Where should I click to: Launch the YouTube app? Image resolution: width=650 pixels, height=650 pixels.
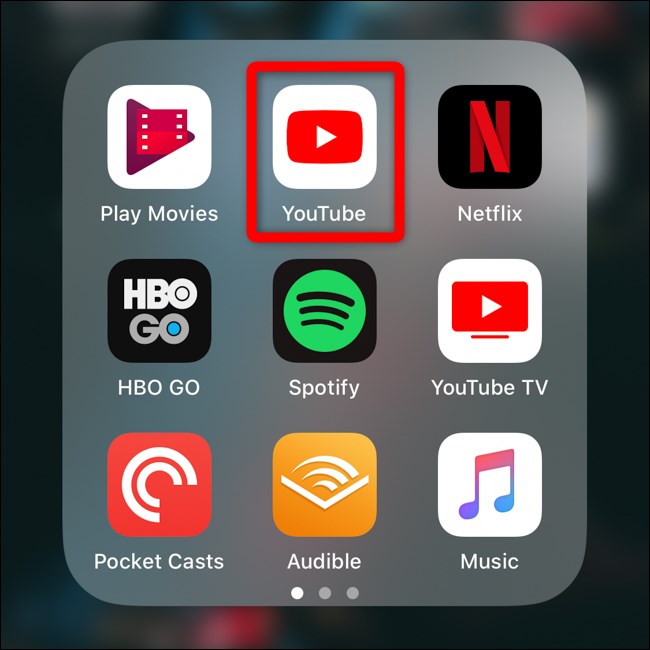(x=325, y=137)
